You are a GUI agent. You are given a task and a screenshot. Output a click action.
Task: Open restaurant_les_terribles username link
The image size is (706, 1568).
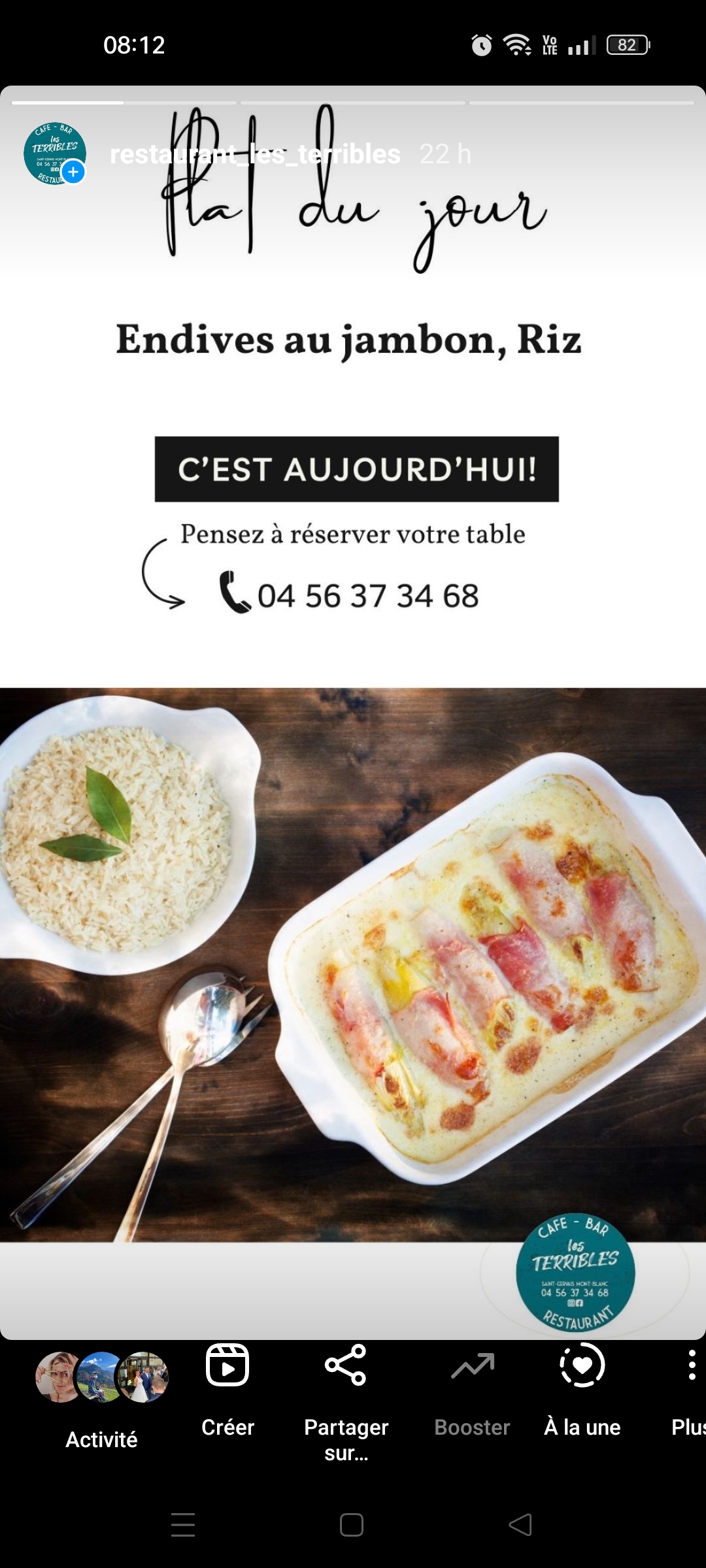pos(255,154)
